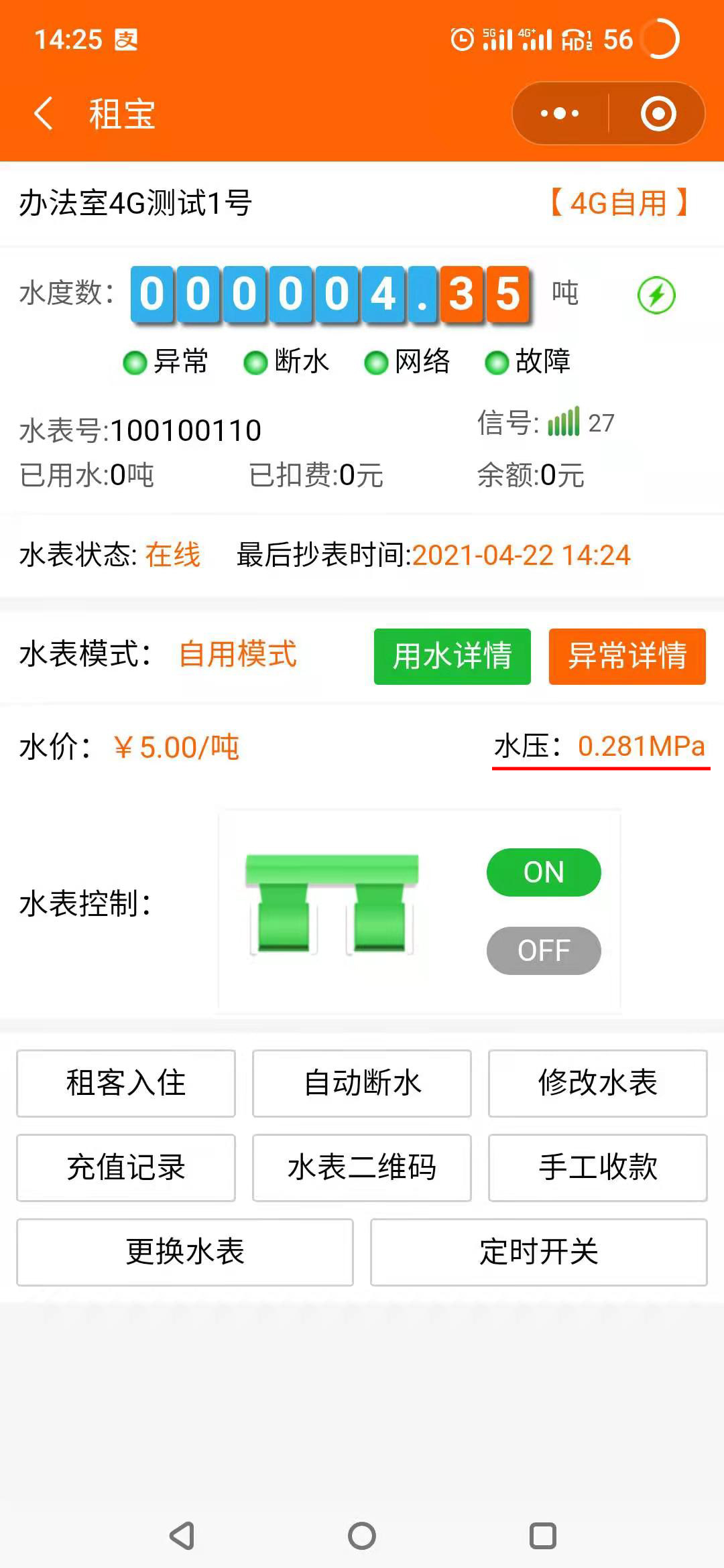Choose 更换水表 to replace the meter
724x1568 pixels.
[185, 1252]
